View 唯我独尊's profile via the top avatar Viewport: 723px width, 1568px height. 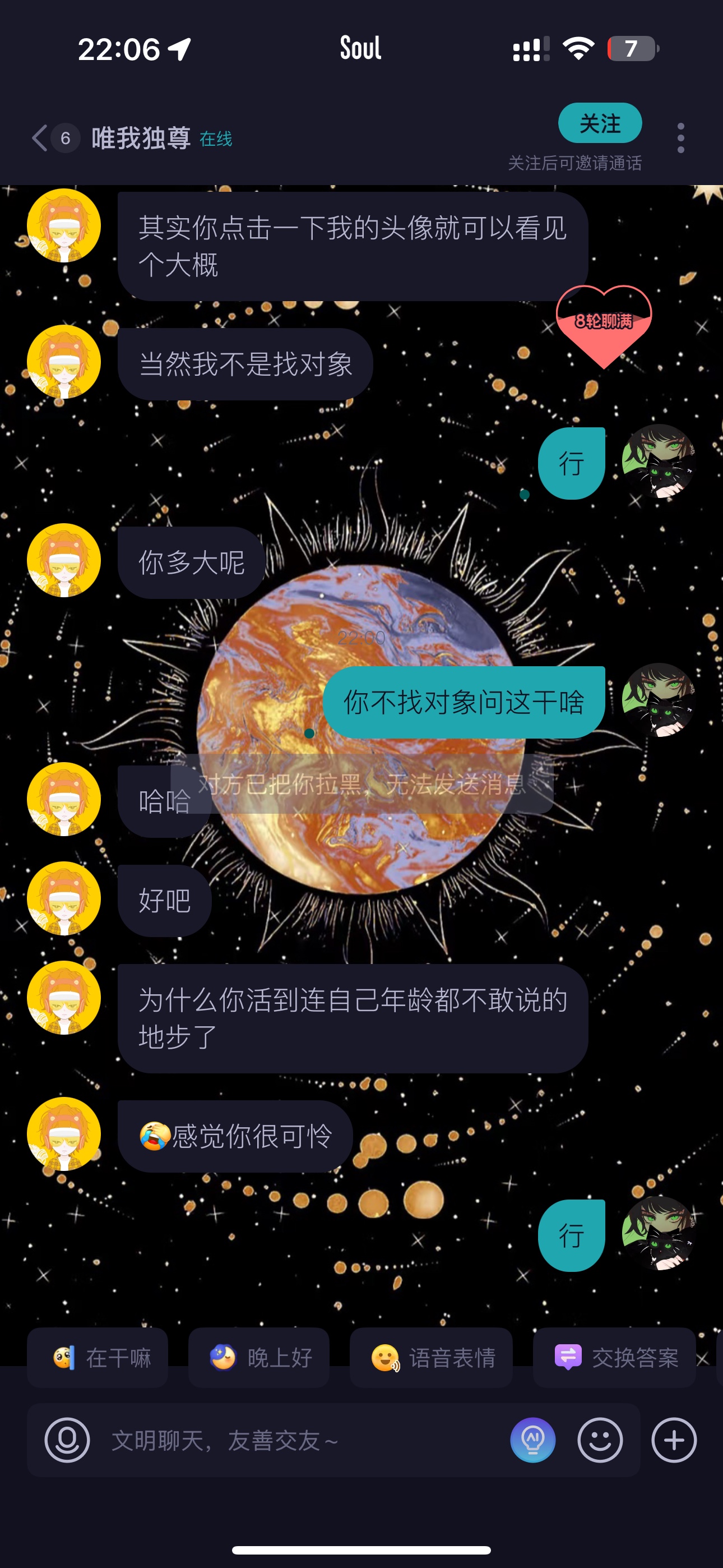point(64,226)
